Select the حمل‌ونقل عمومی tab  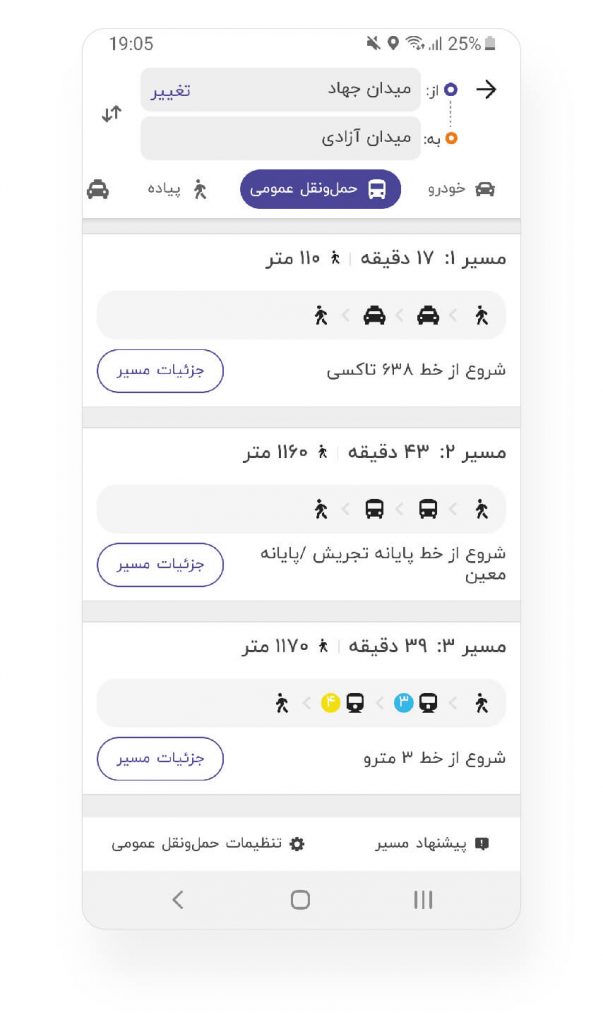(320, 189)
